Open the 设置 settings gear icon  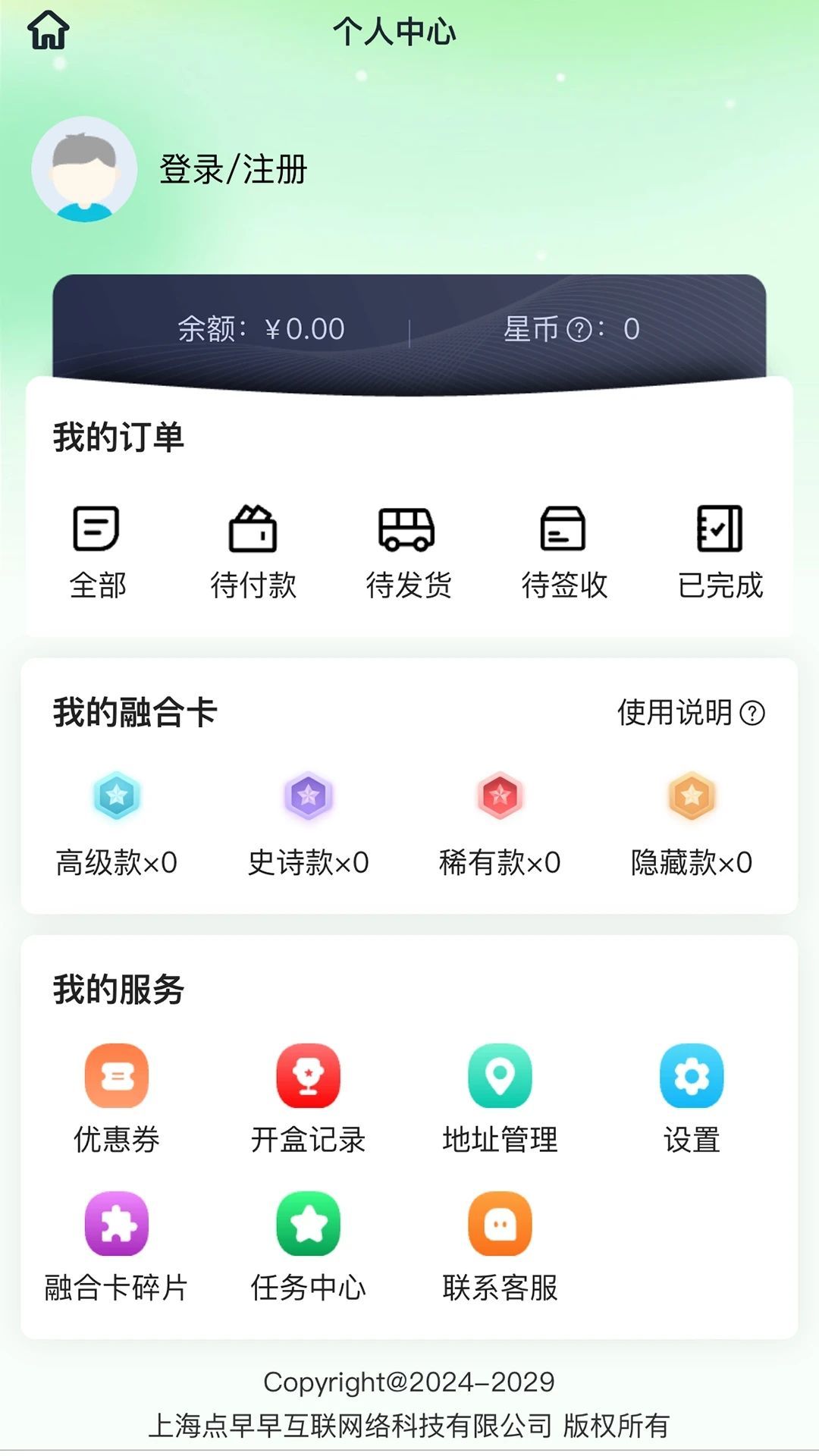point(691,1077)
